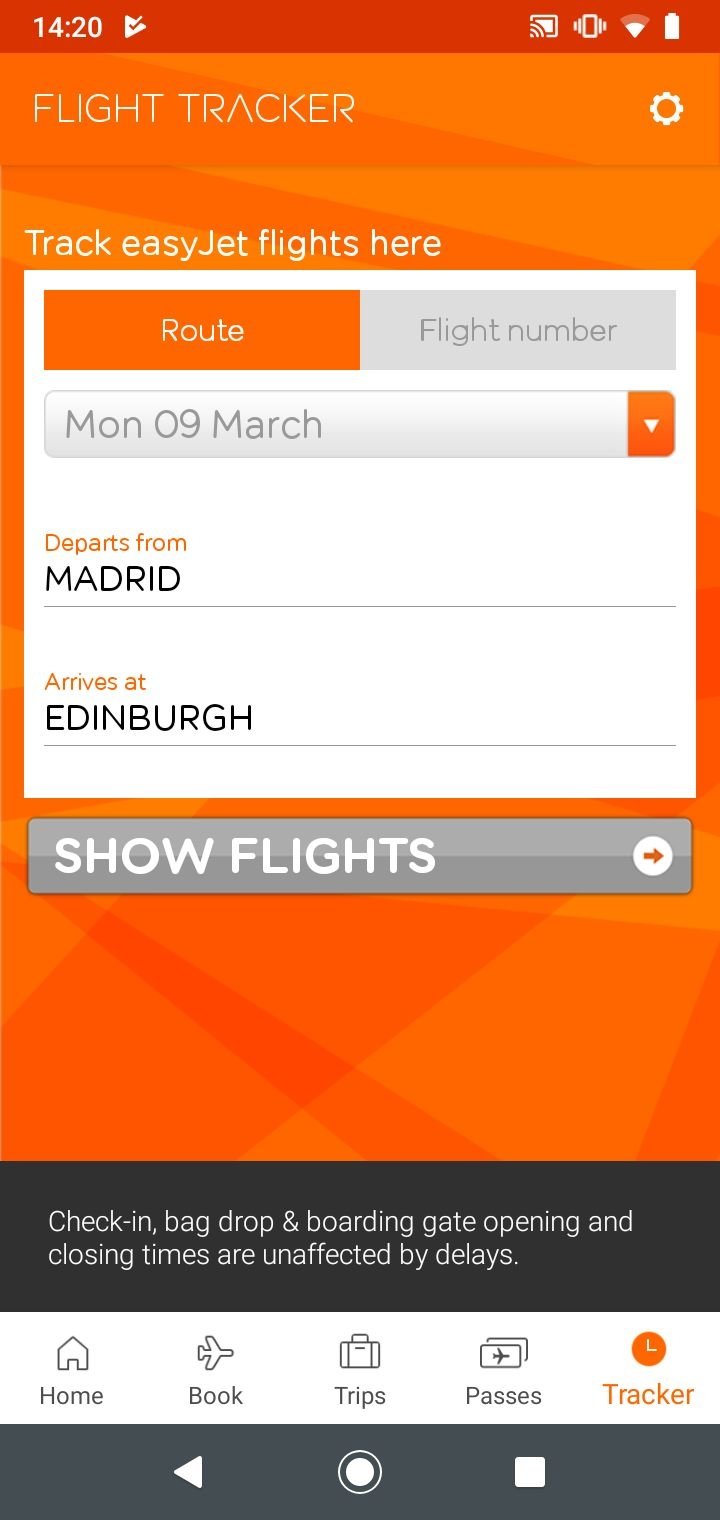The width and height of the screenshot is (720, 1520).
Task: Tap the system back button
Action: [188, 1472]
